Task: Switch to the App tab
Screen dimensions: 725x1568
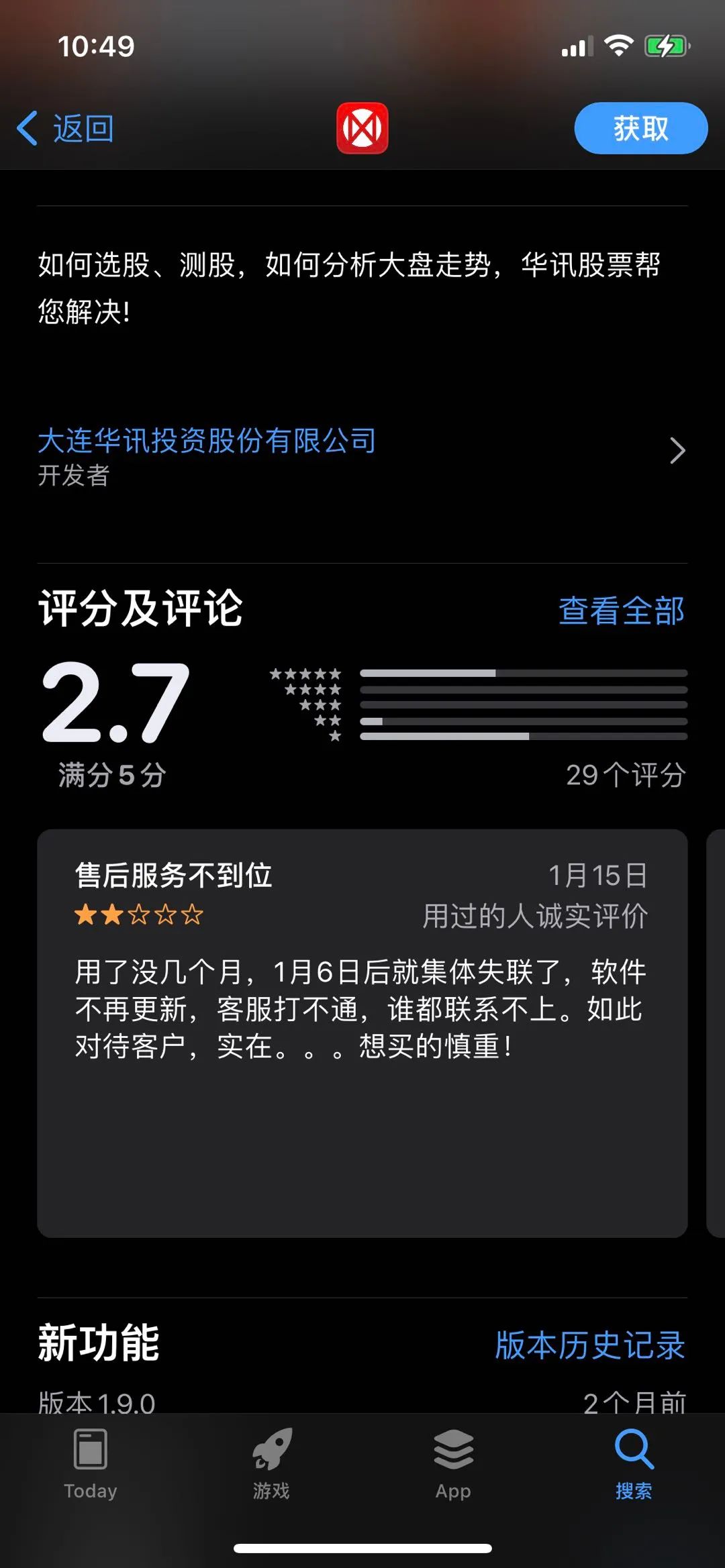Action: [453, 1463]
